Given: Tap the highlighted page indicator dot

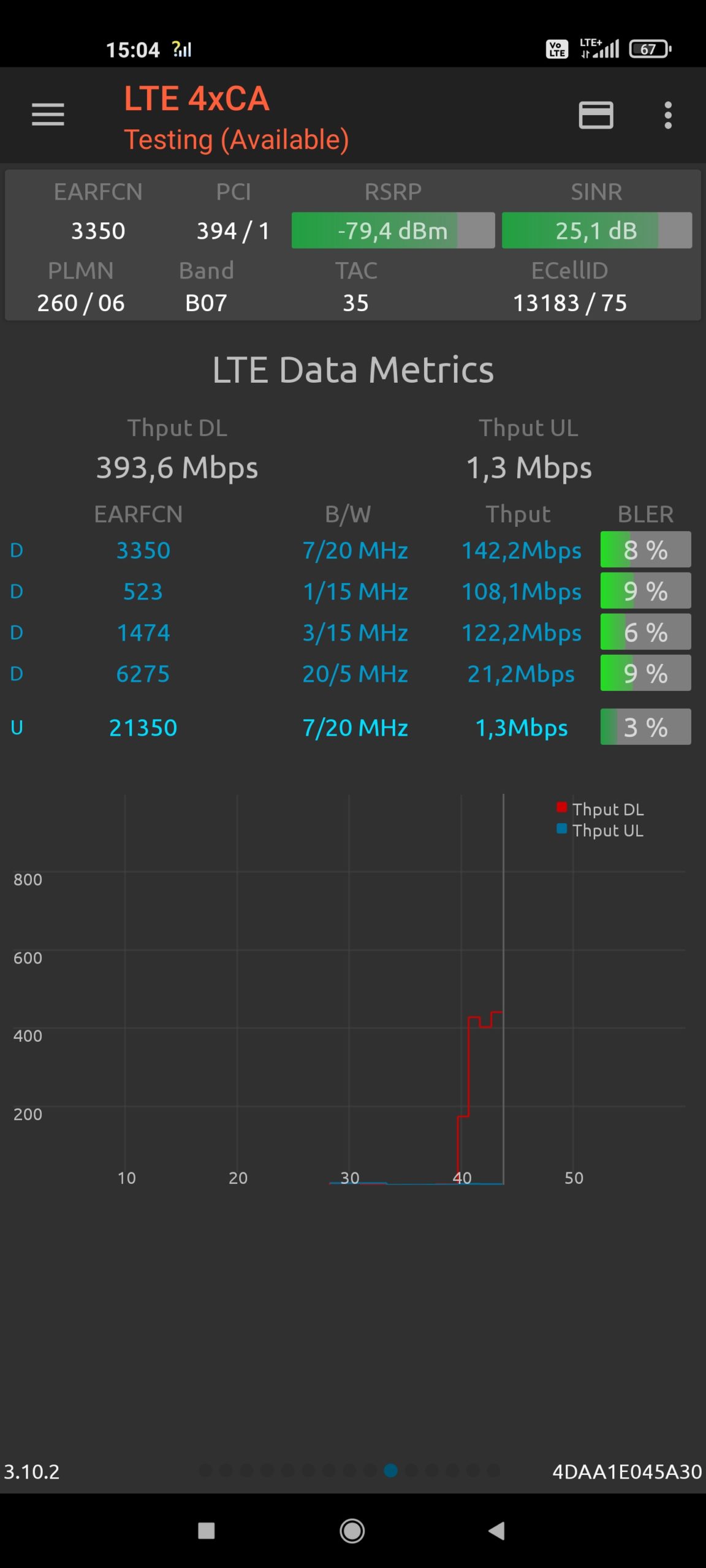Looking at the screenshot, I should [x=390, y=1471].
